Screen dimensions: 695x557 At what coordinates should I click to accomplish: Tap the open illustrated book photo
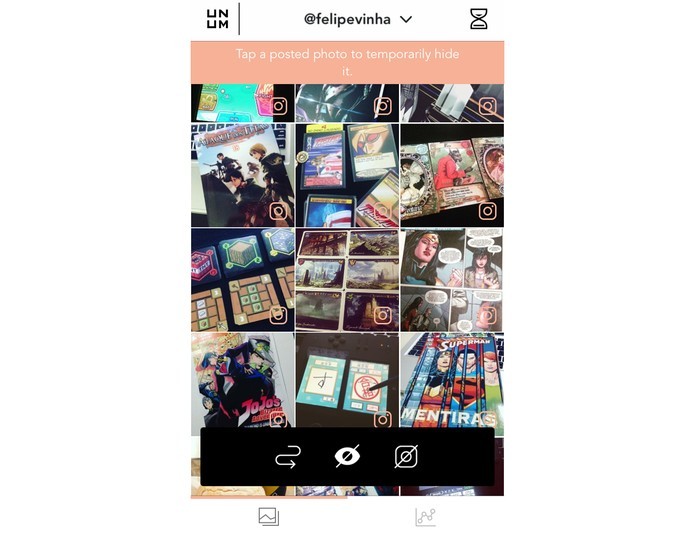[451, 175]
